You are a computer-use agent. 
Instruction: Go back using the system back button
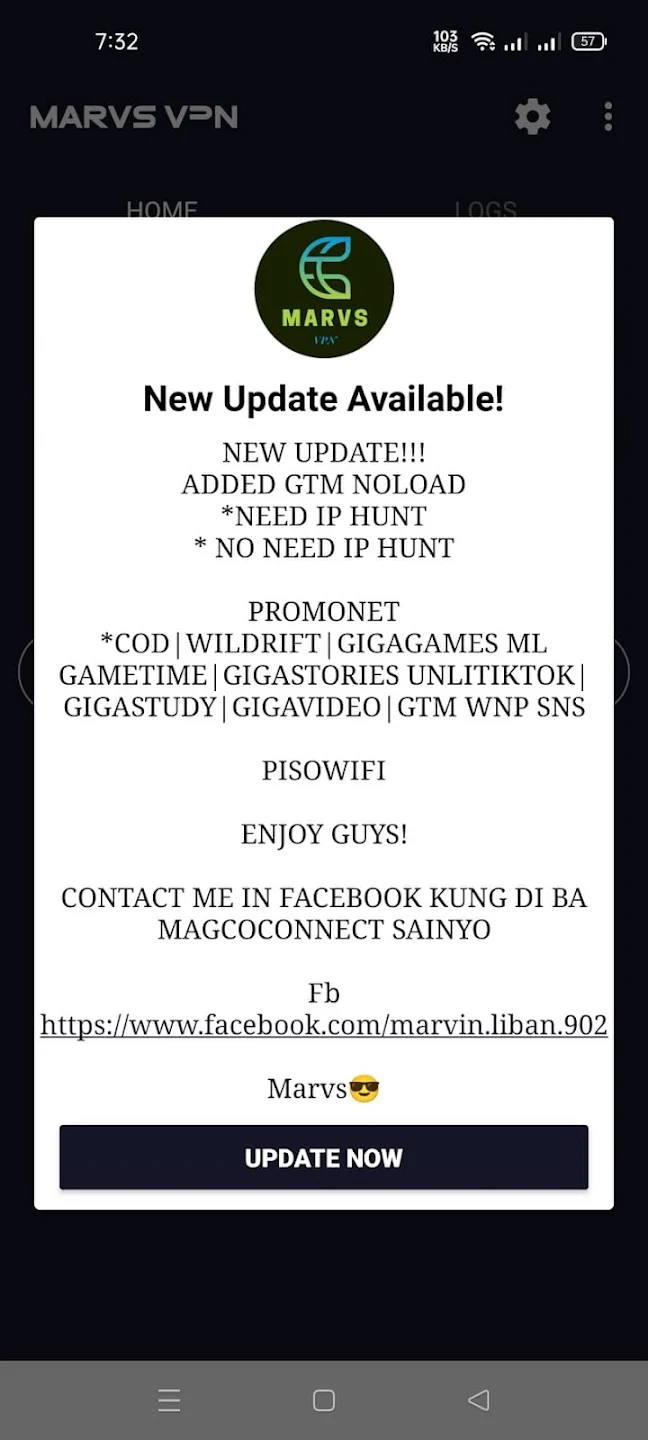click(478, 1400)
